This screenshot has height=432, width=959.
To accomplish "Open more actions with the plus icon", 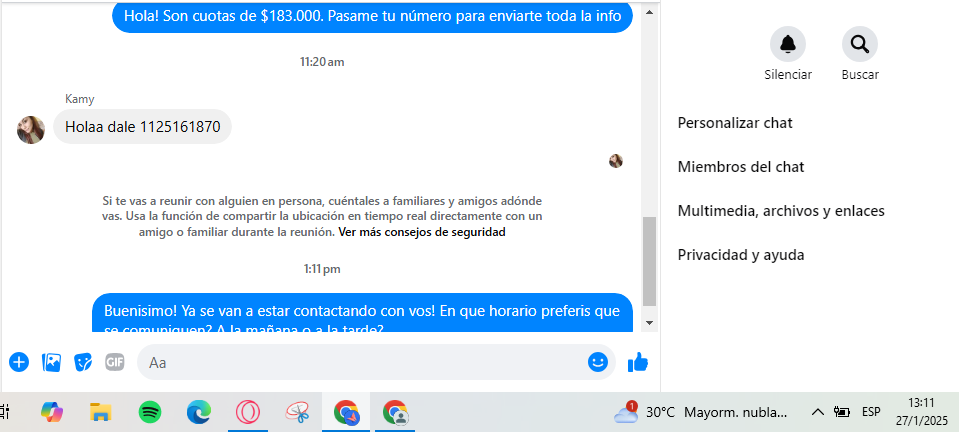I will [x=19, y=362].
